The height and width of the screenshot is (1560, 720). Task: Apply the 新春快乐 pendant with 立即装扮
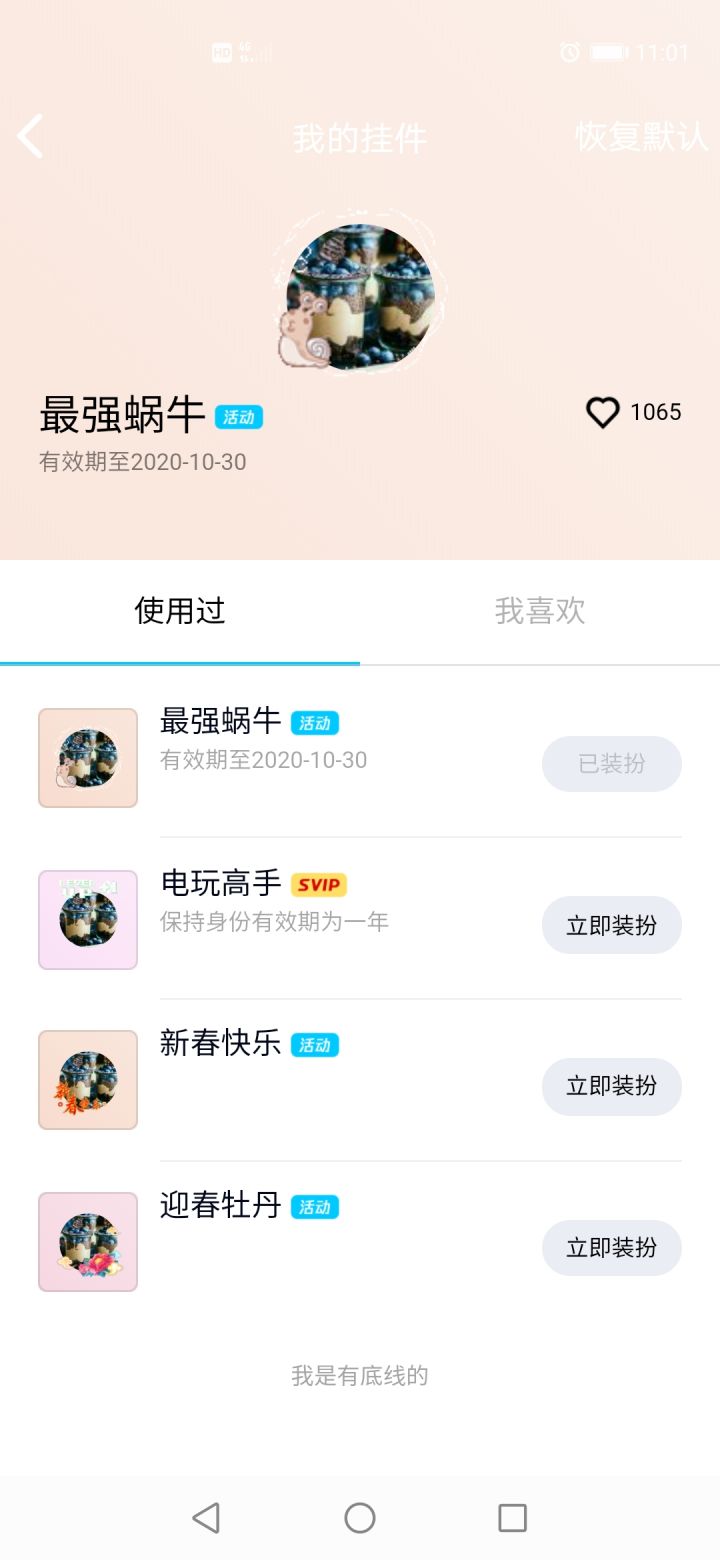tap(611, 1086)
